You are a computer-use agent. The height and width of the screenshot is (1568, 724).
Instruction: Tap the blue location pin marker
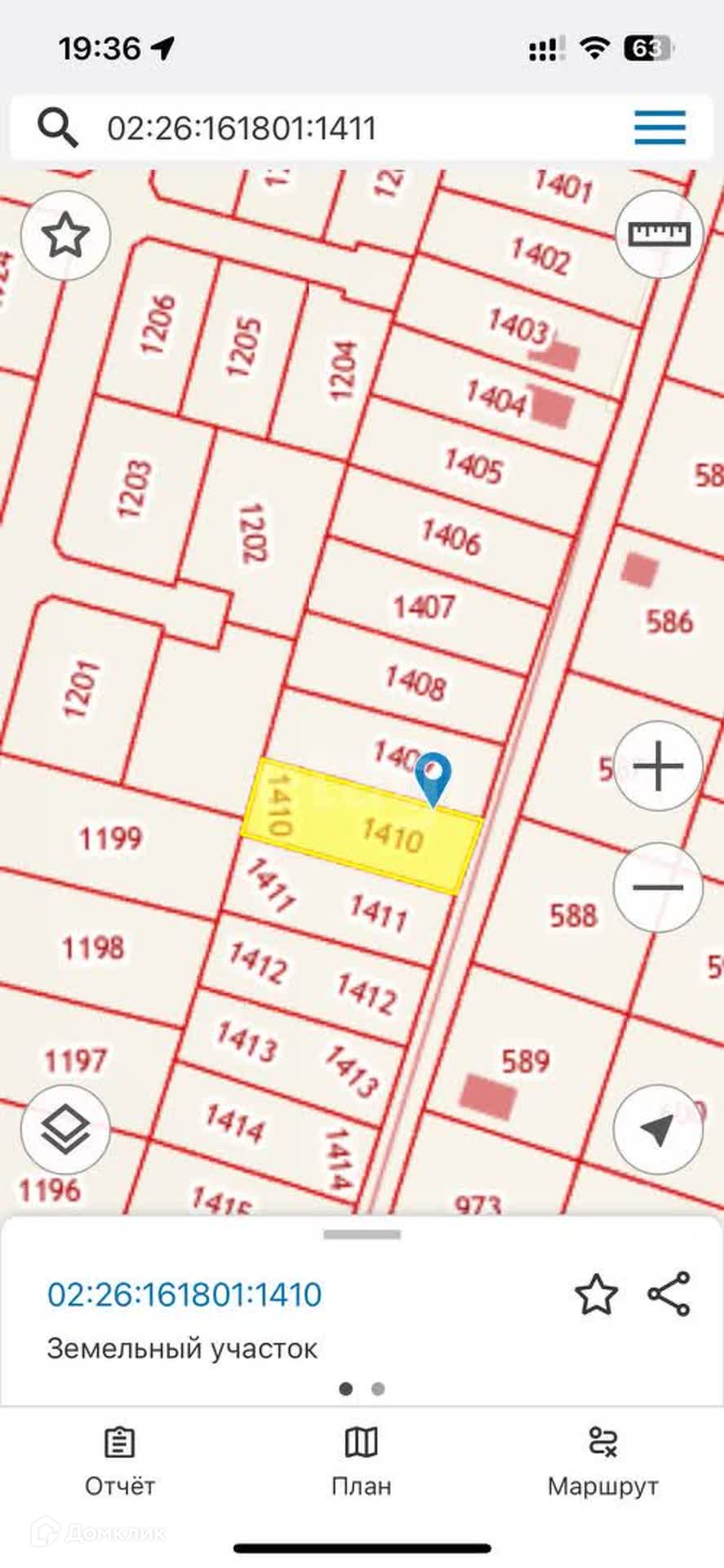(433, 778)
